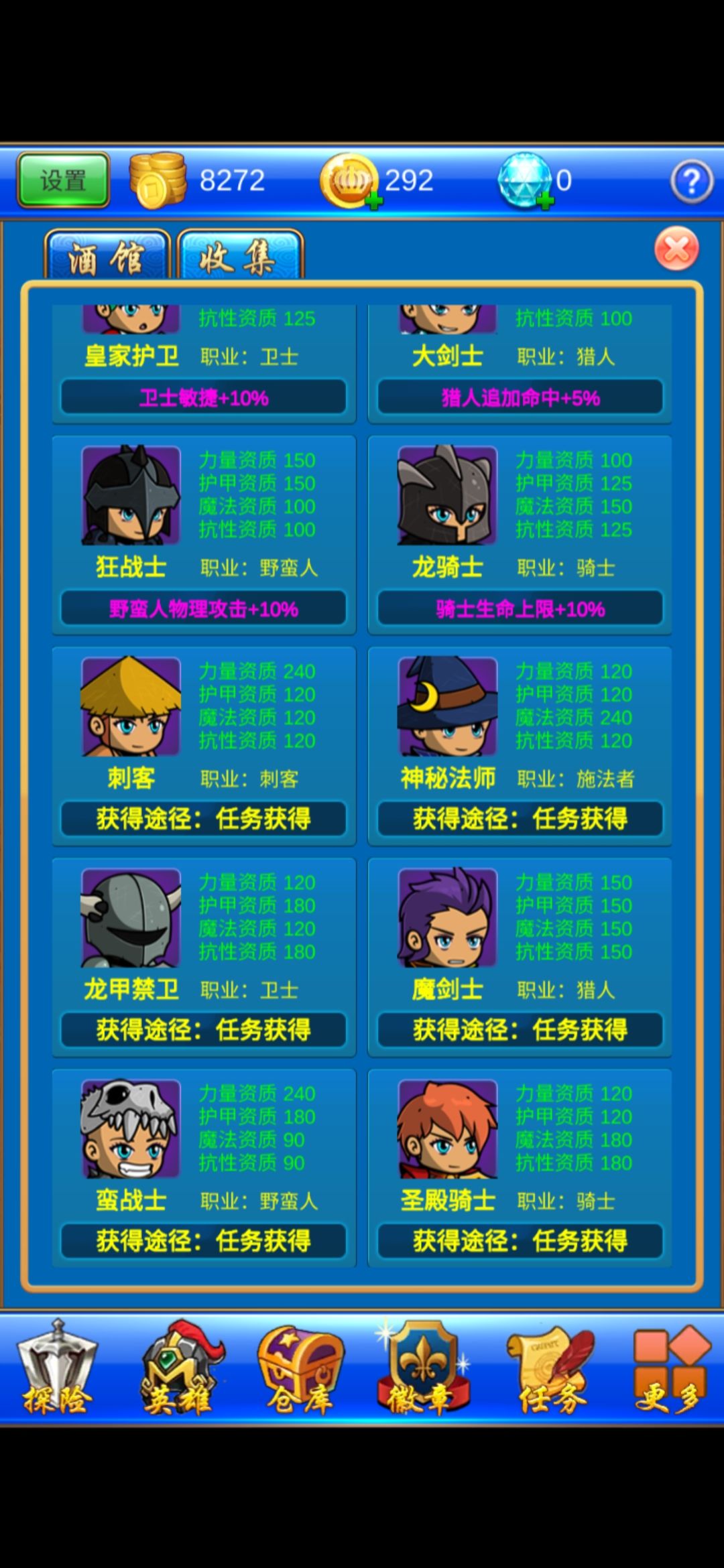Select the 龙骑士 hero card
The height and width of the screenshot is (1568, 724).
pos(520,535)
